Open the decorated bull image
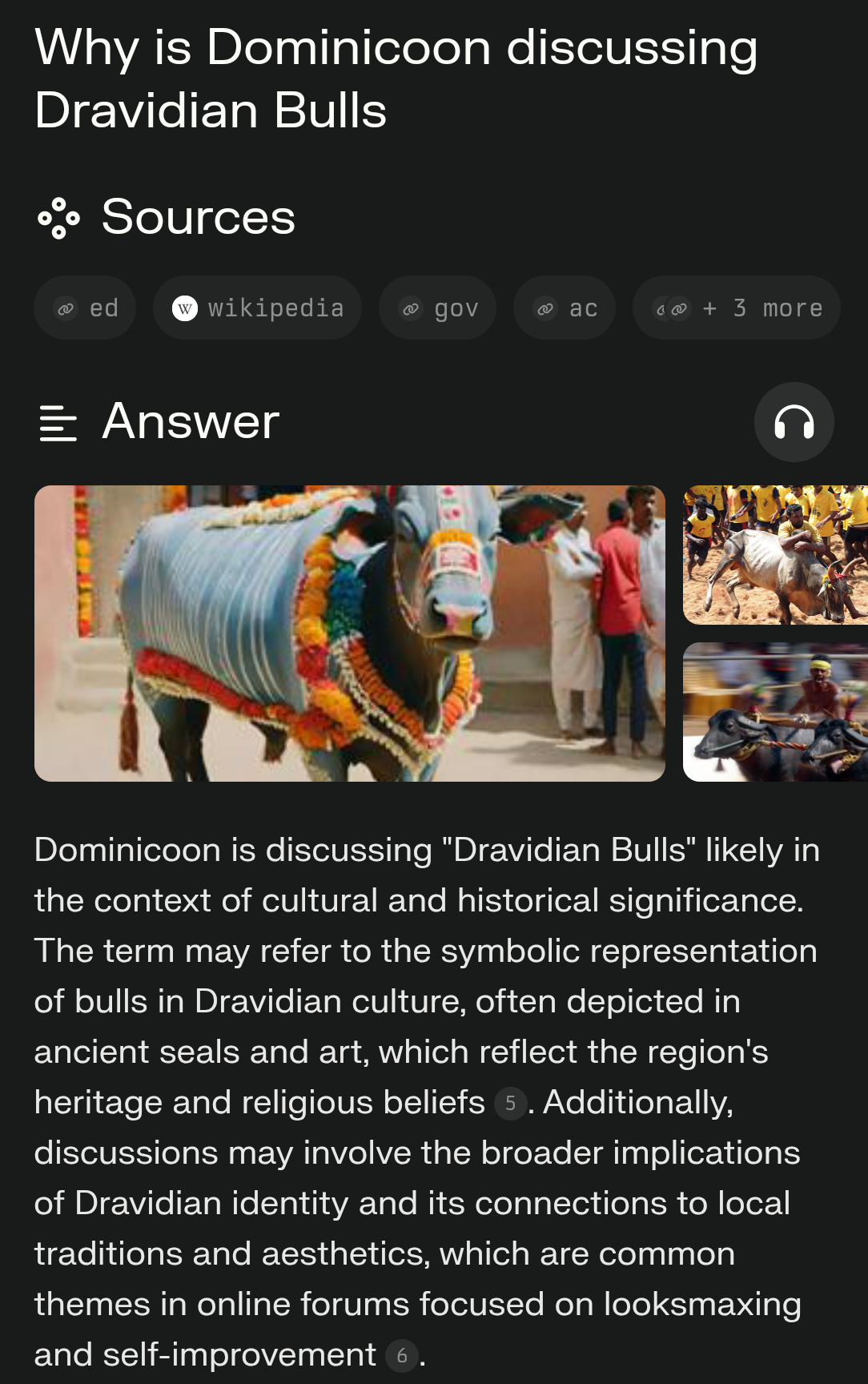This screenshot has height=1384, width=868. [350, 634]
